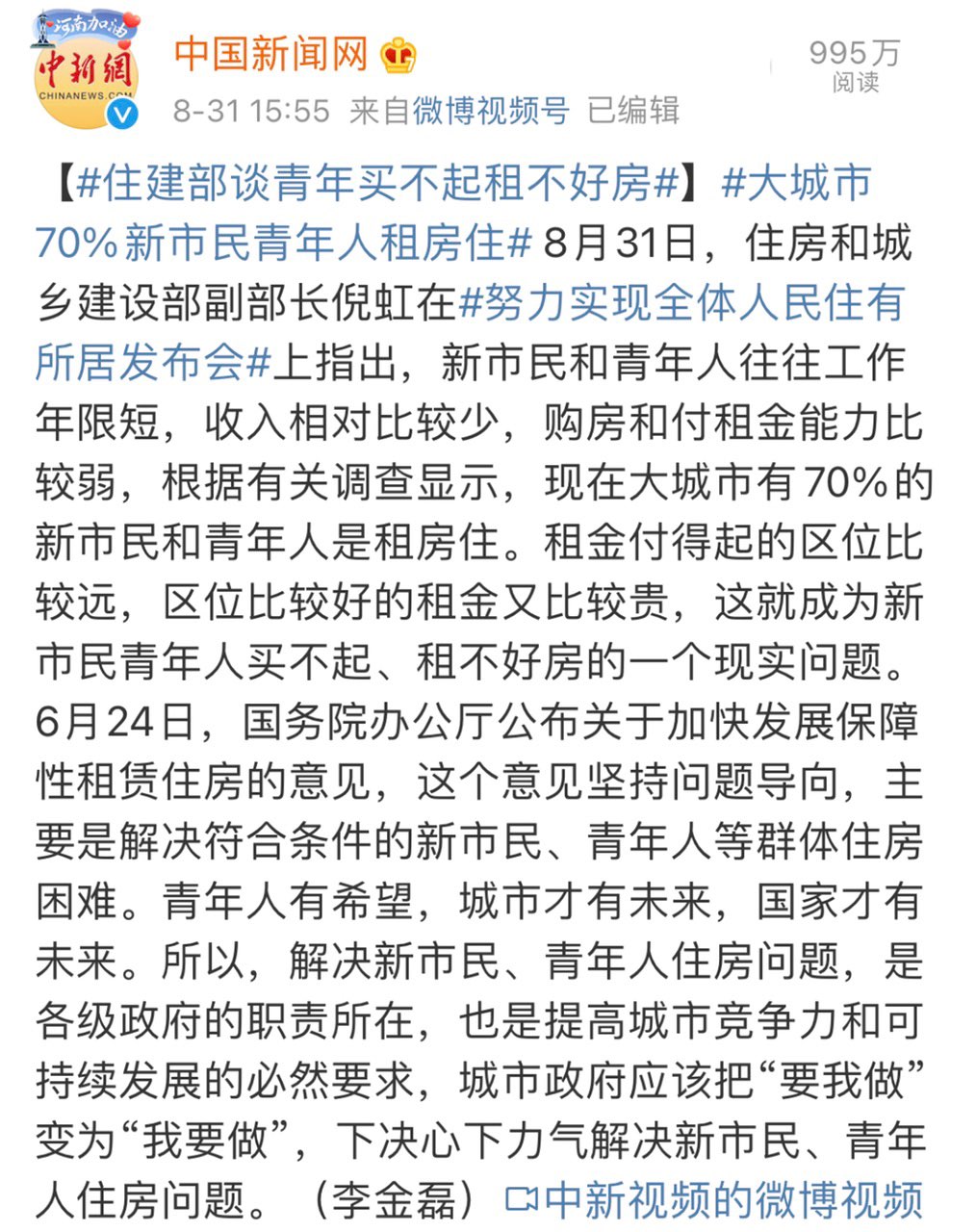Screen dimensions: 976x1232
Task: Open the 中国新闻网 account name
Action: [x=270, y=55]
